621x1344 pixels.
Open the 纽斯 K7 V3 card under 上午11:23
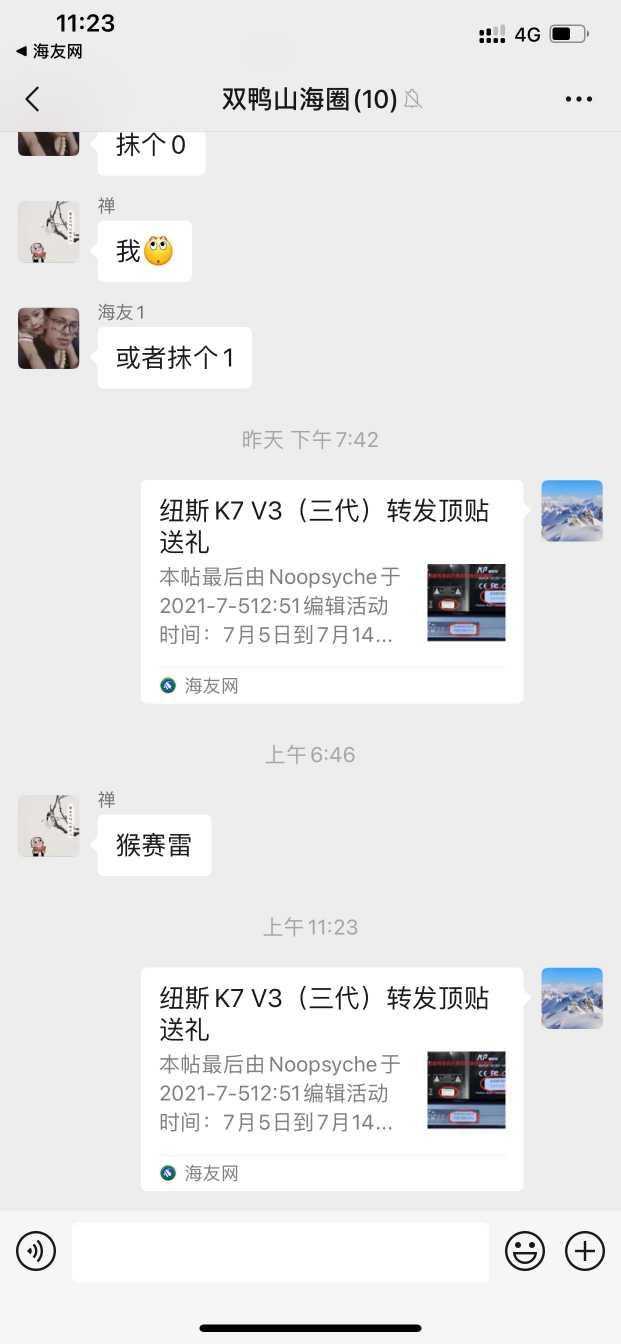click(331, 1078)
